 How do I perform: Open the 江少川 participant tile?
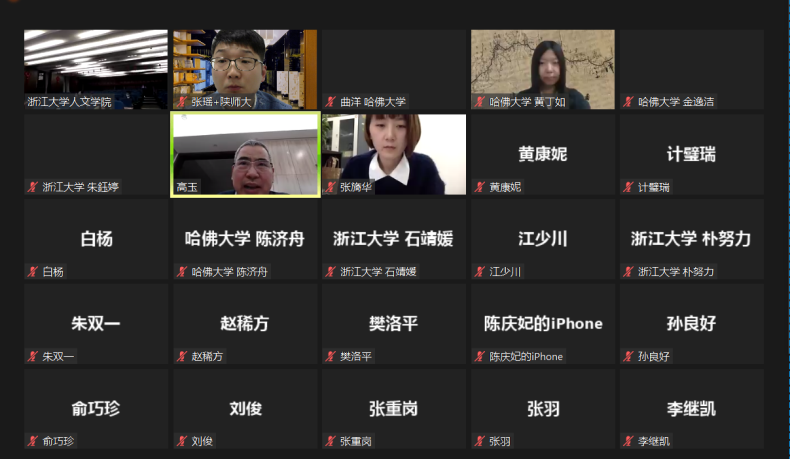(x=542, y=239)
